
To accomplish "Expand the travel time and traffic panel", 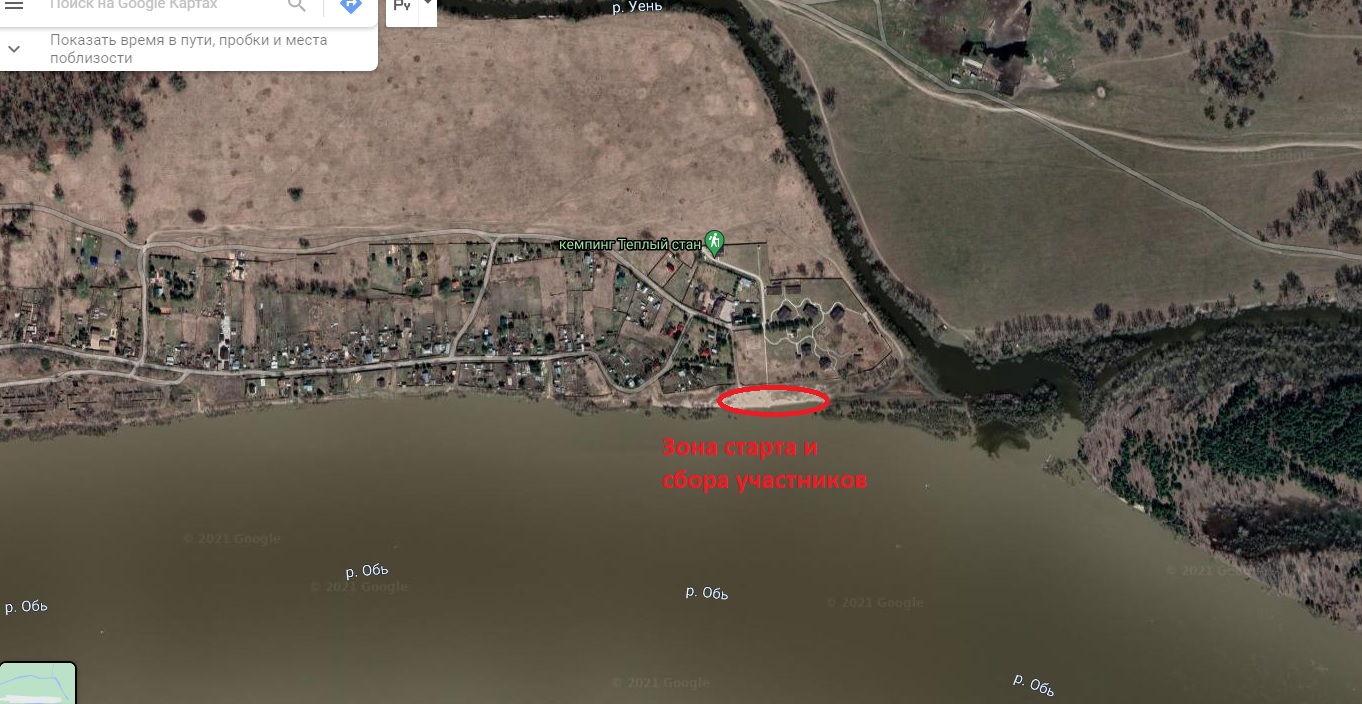I will click(x=14, y=49).
